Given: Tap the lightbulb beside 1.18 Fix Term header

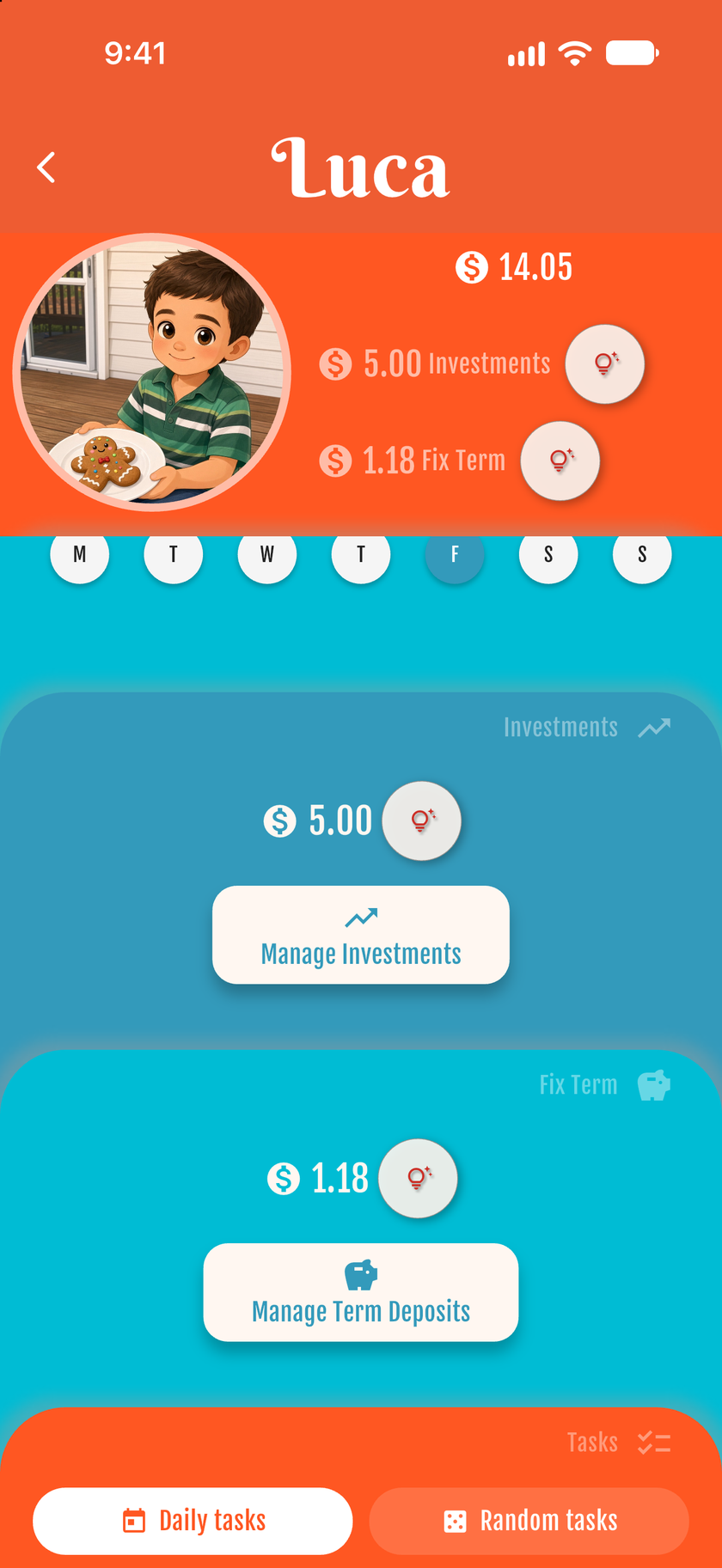Looking at the screenshot, I should pos(560,461).
